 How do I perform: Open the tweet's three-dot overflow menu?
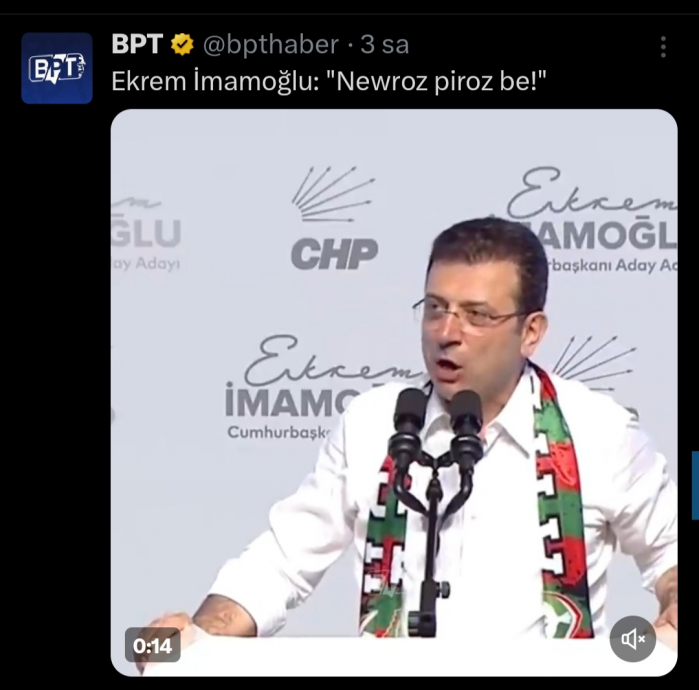(x=662, y=46)
